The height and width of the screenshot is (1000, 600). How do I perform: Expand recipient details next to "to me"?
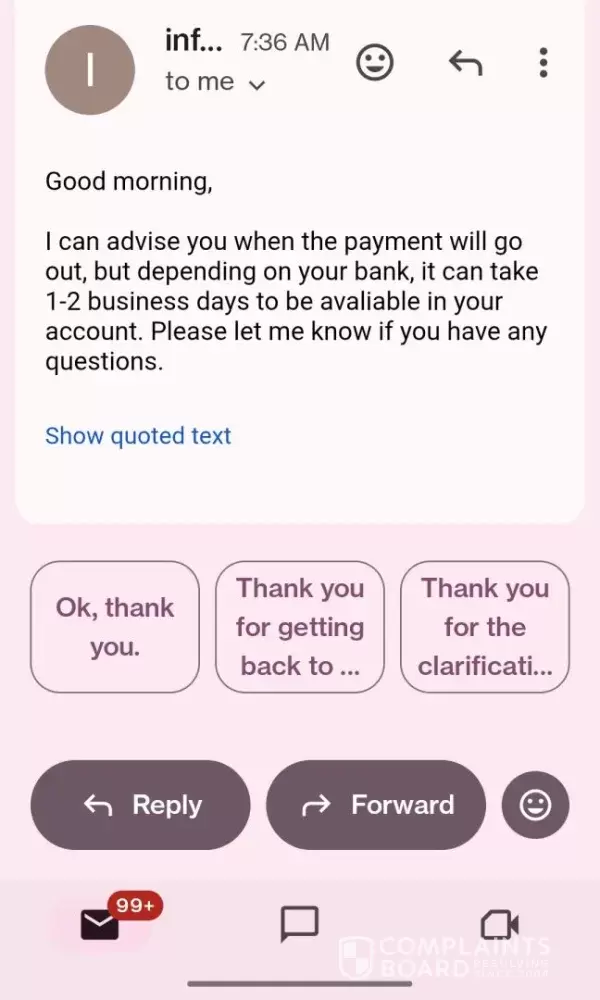(x=257, y=85)
